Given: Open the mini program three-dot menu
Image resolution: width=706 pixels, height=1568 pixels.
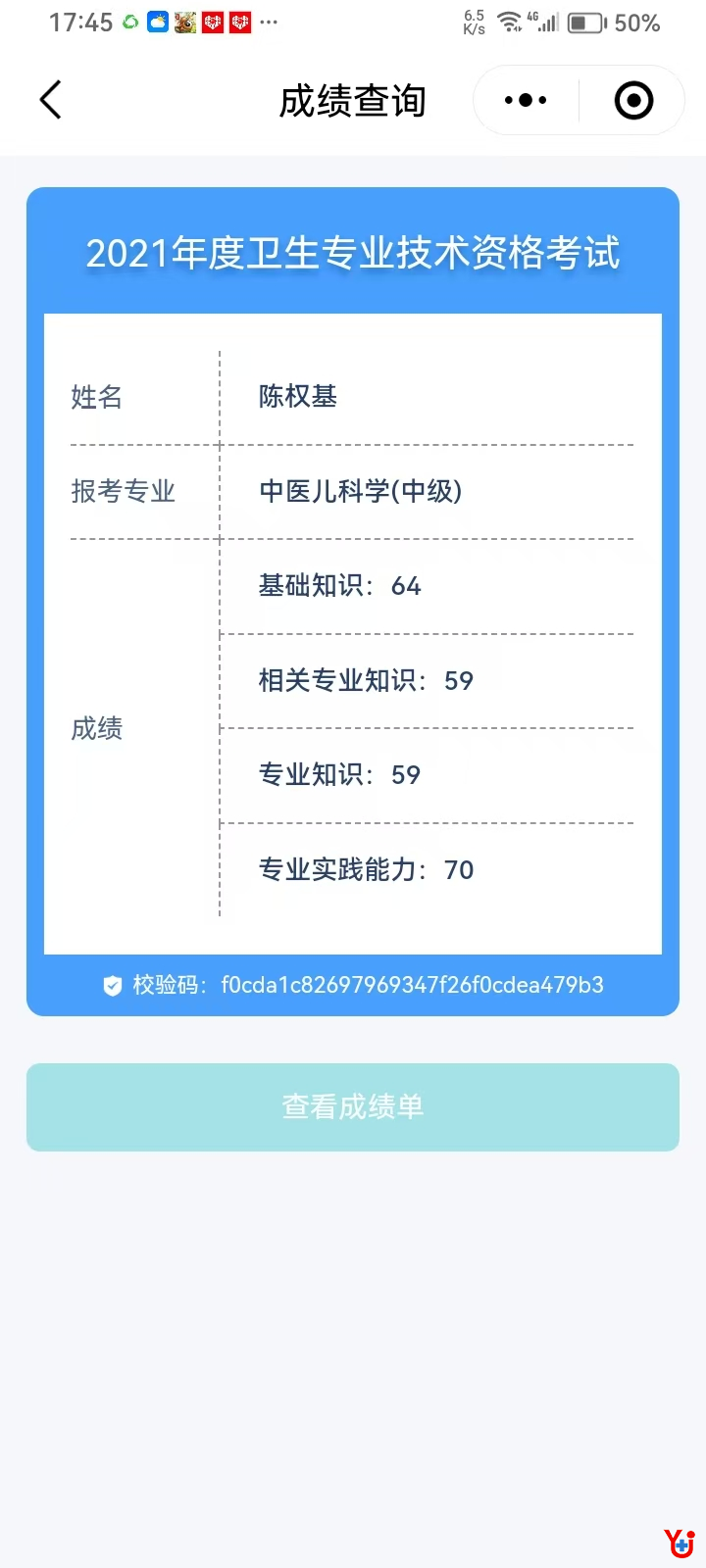Looking at the screenshot, I should (x=524, y=99).
